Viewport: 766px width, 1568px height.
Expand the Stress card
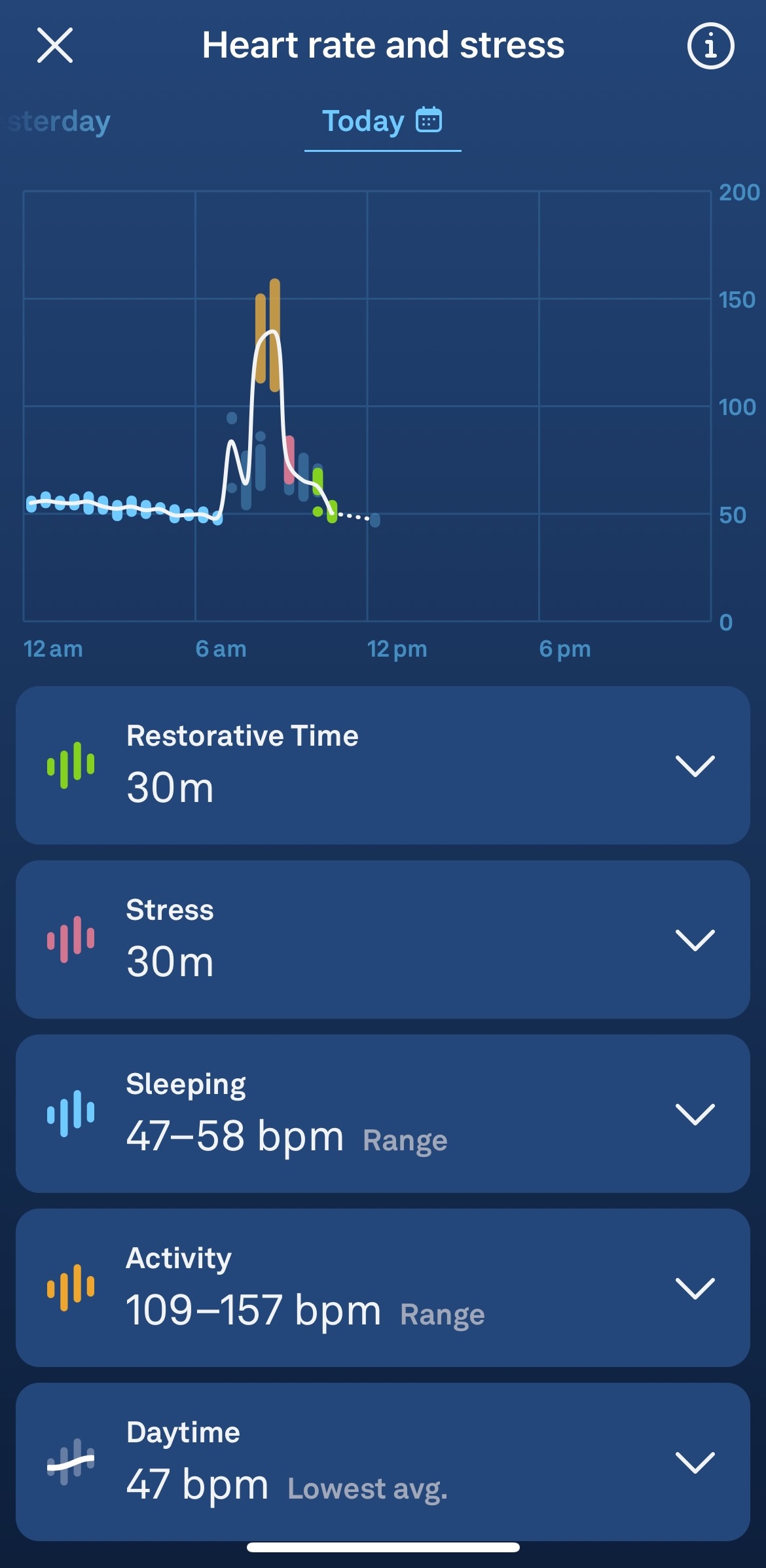point(695,939)
